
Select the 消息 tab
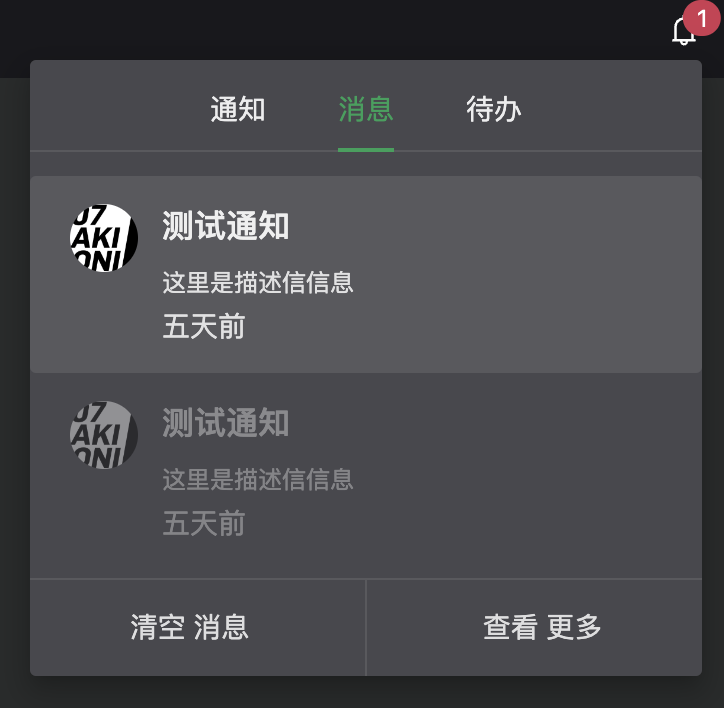click(366, 109)
